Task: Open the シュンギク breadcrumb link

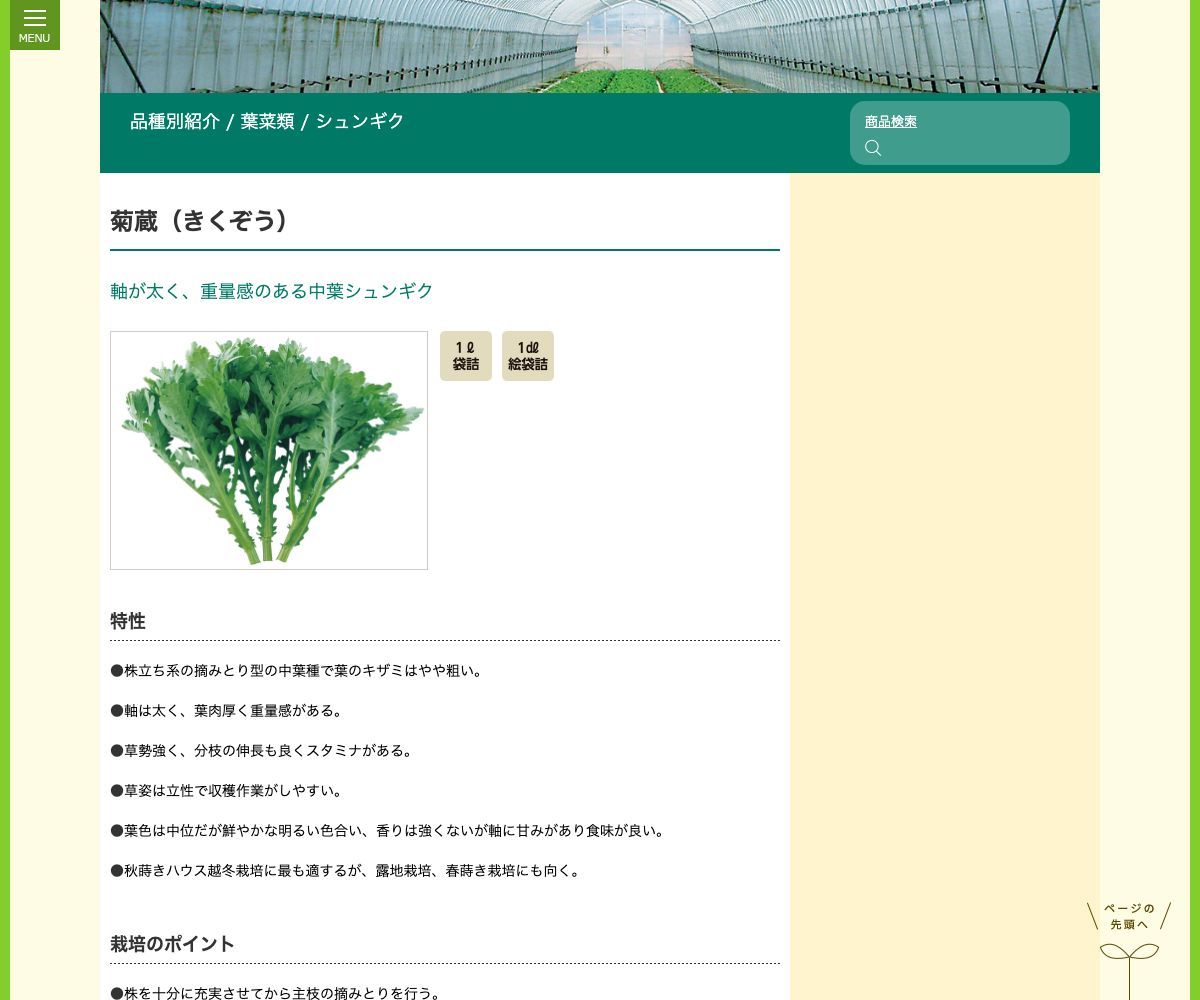Action: [x=360, y=121]
